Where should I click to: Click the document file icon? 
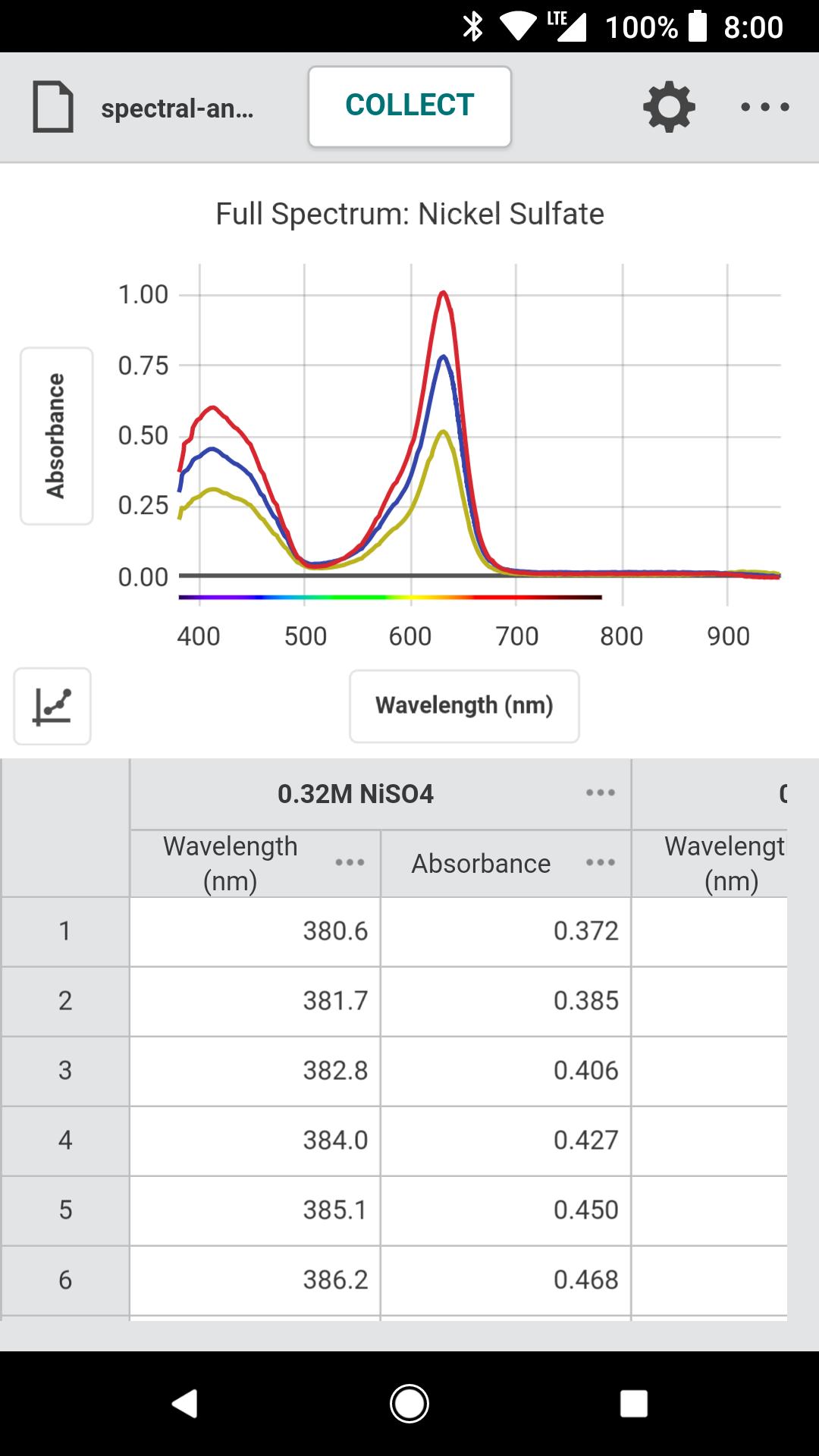[x=53, y=107]
